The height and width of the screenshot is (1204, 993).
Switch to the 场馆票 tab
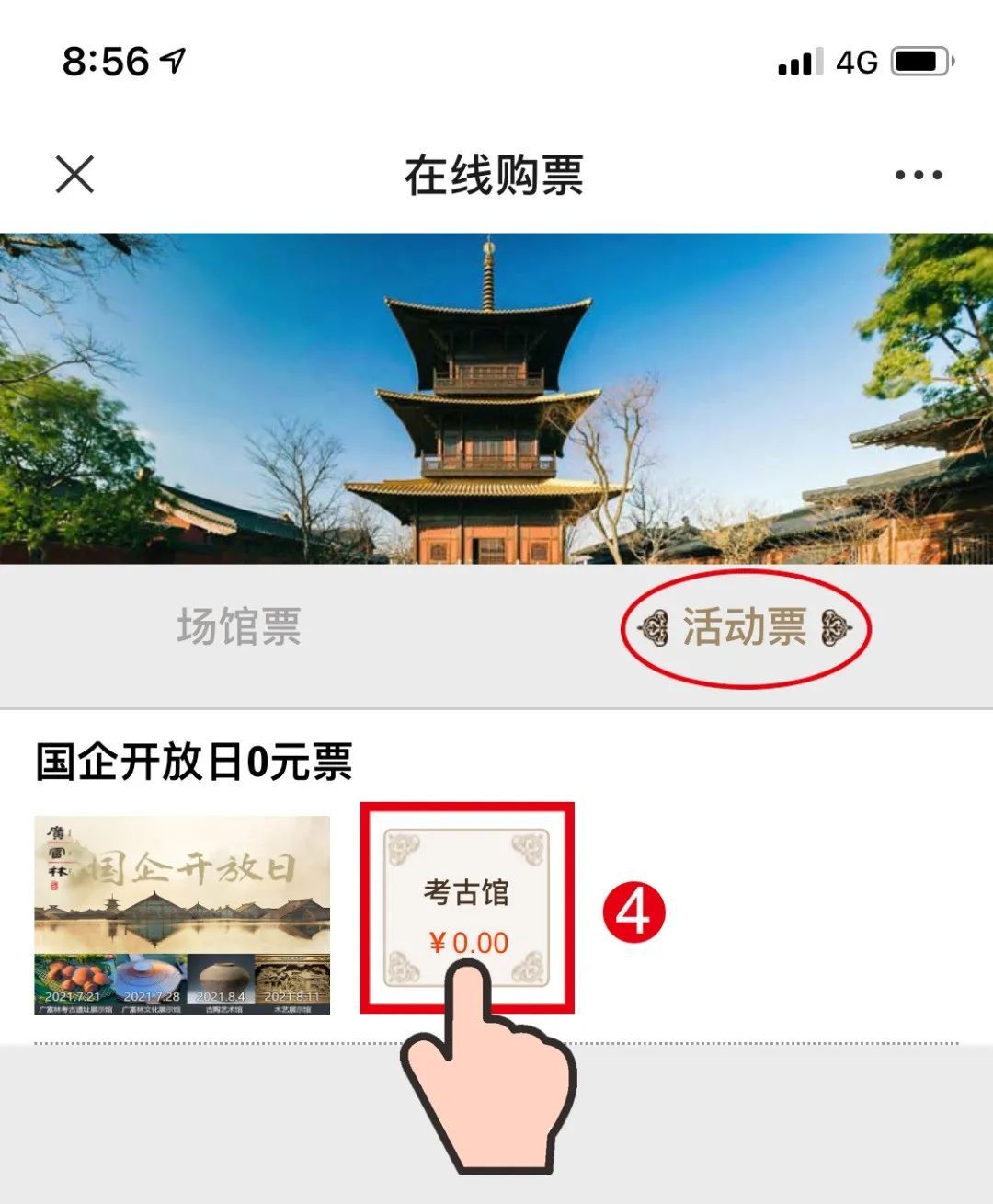coord(239,628)
